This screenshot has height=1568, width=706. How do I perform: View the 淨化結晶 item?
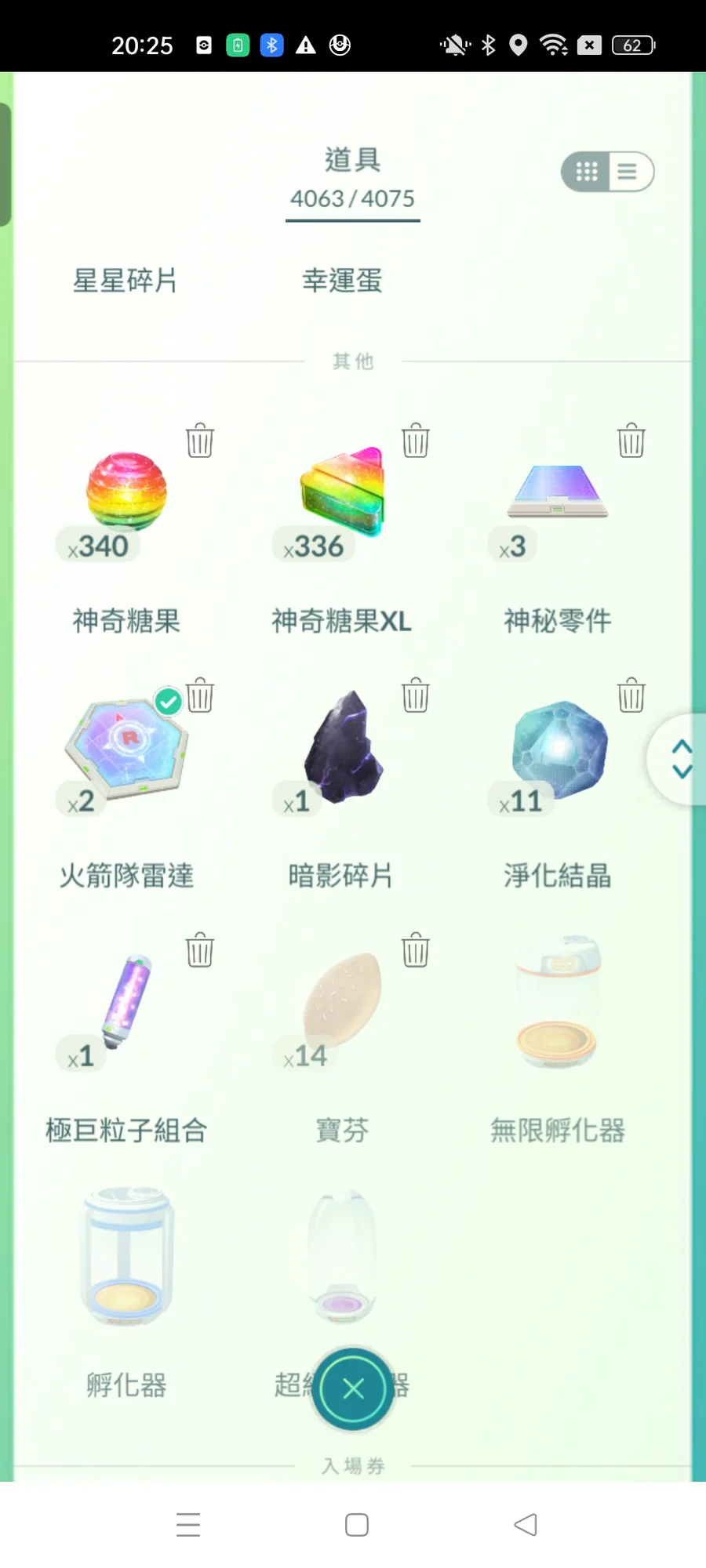point(559,749)
